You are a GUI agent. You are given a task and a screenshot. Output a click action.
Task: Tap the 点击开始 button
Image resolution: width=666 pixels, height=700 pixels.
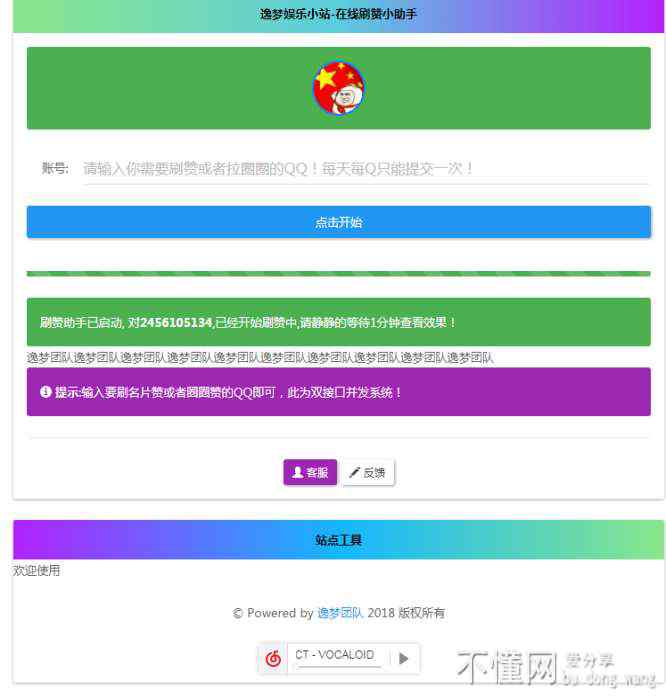point(338,222)
